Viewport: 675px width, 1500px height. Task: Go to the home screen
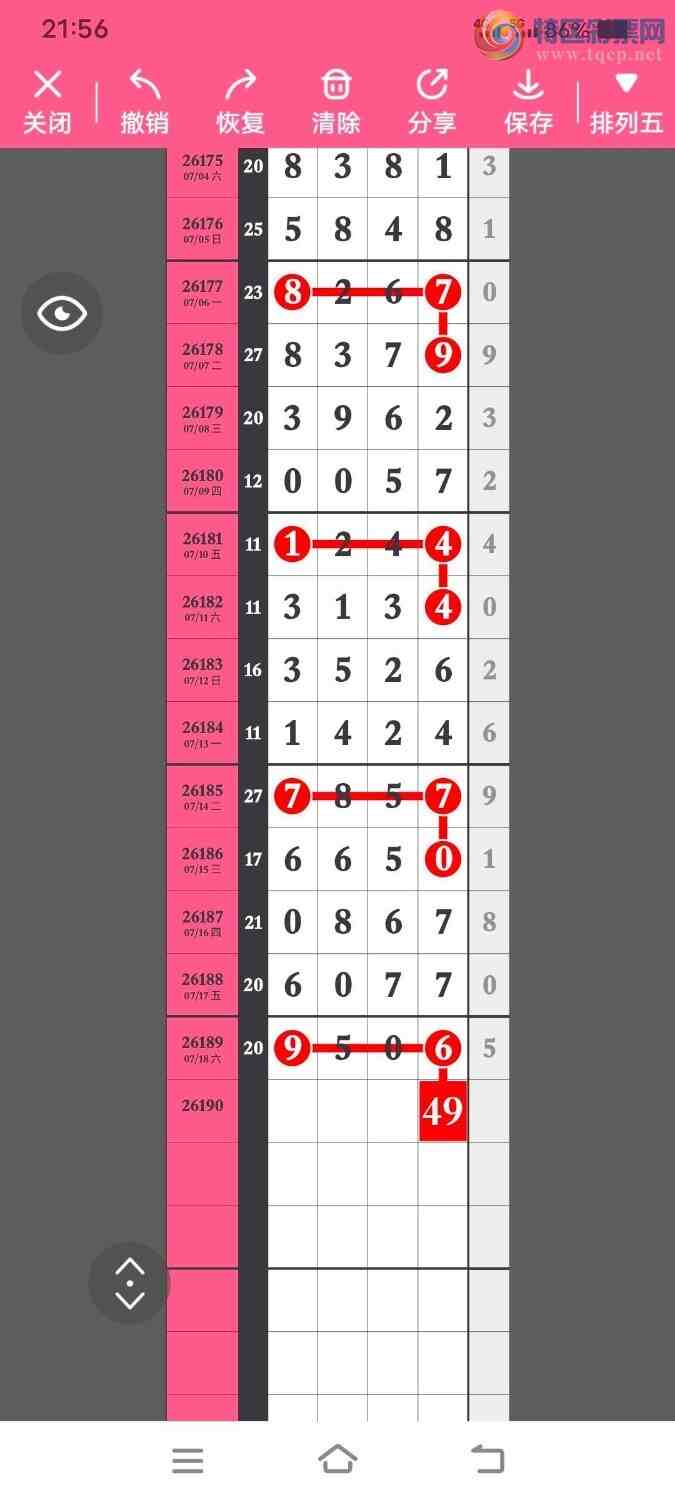pos(338,1460)
